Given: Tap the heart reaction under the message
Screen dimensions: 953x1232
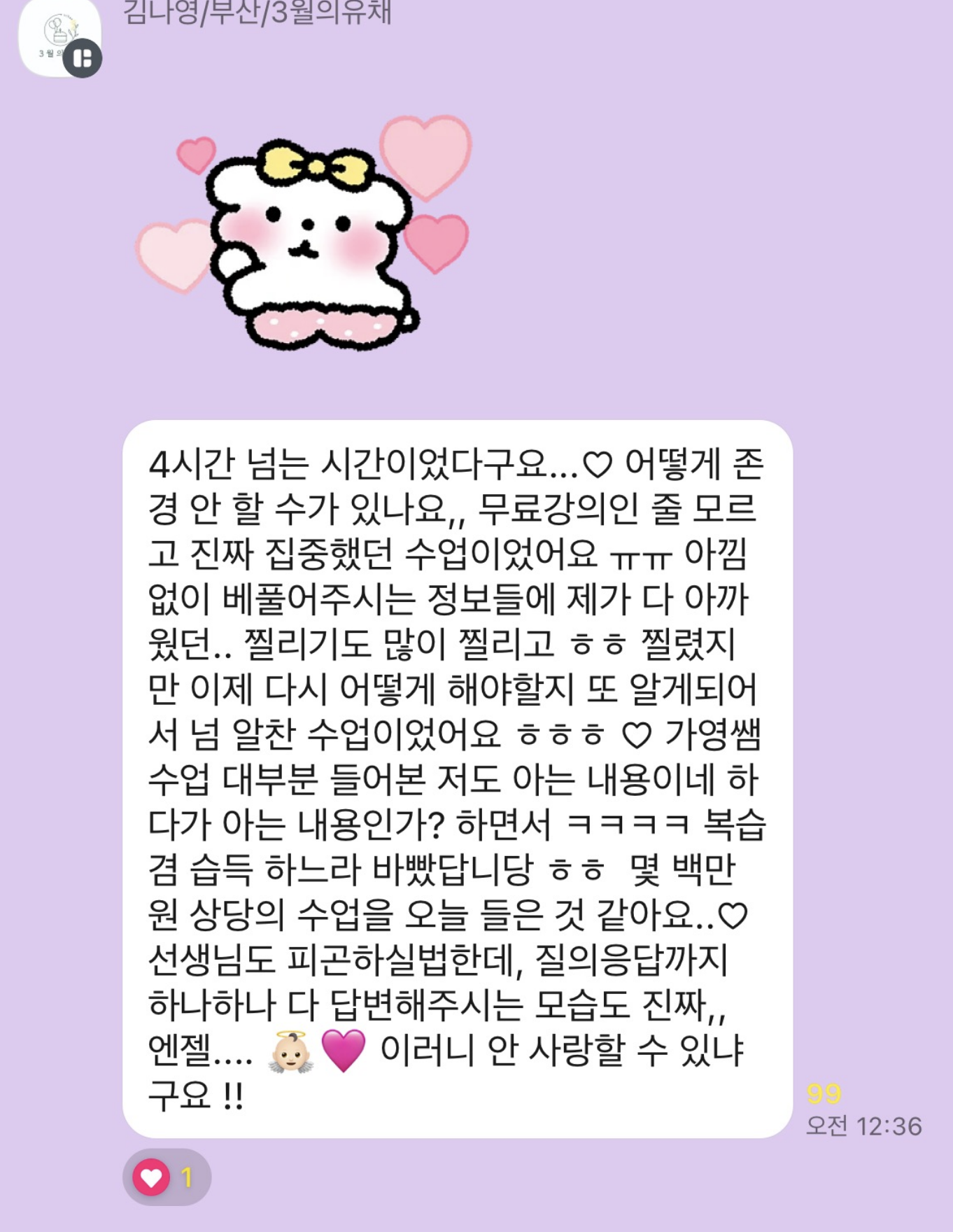Looking at the screenshot, I should click(166, 1177).
